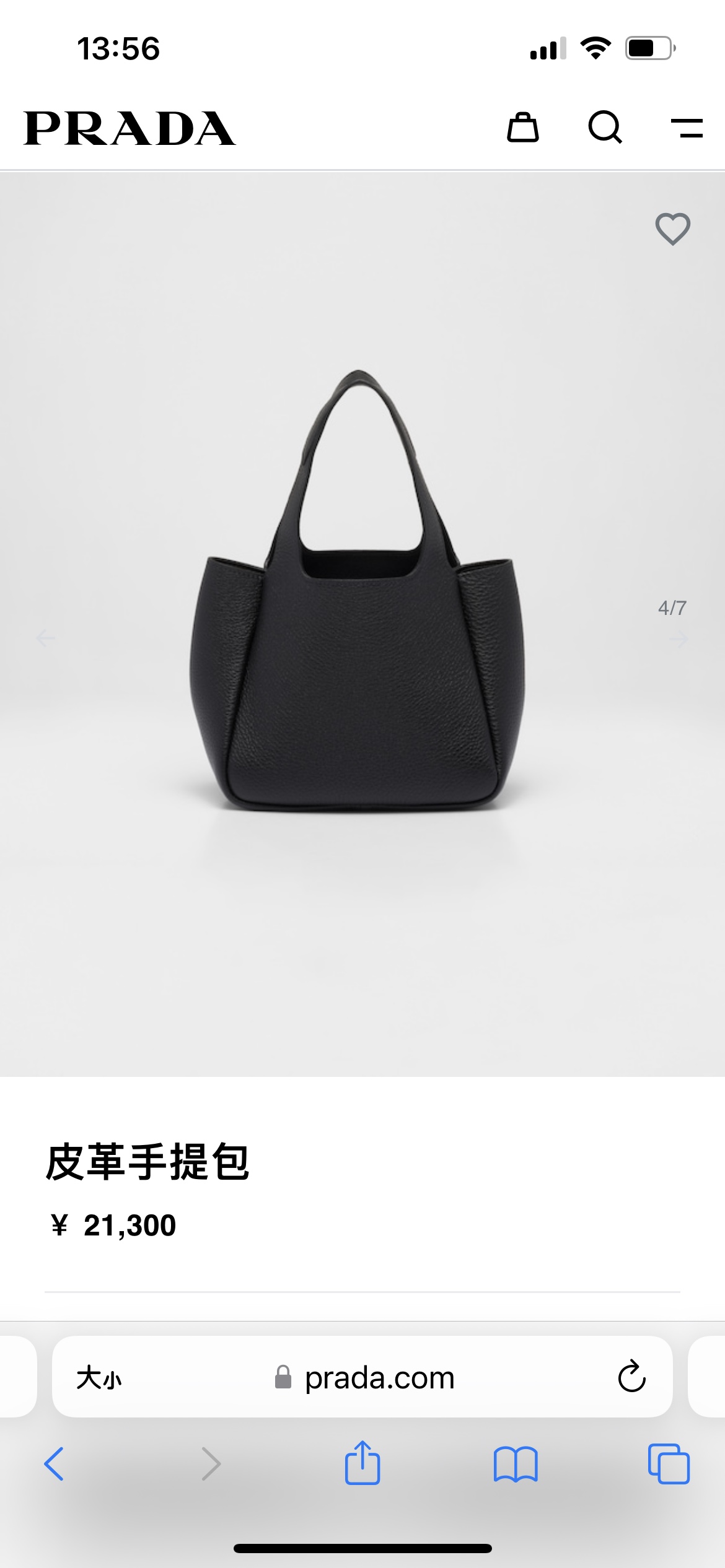The image size is (725, 1568).
Task: Go back to the previous page
Action: pyautogui.click(x=54, y=1464)
